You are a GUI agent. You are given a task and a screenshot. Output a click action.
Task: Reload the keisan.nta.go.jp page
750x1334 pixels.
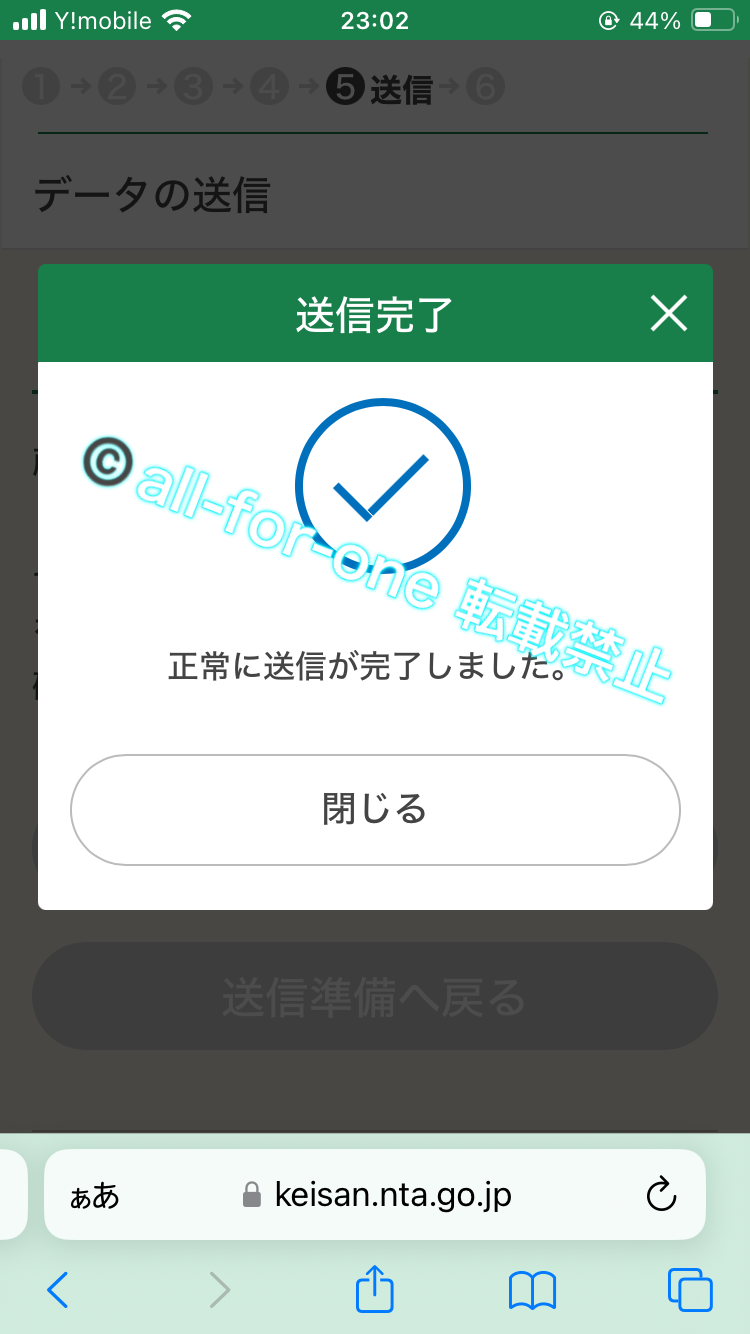click(662, 1194)
